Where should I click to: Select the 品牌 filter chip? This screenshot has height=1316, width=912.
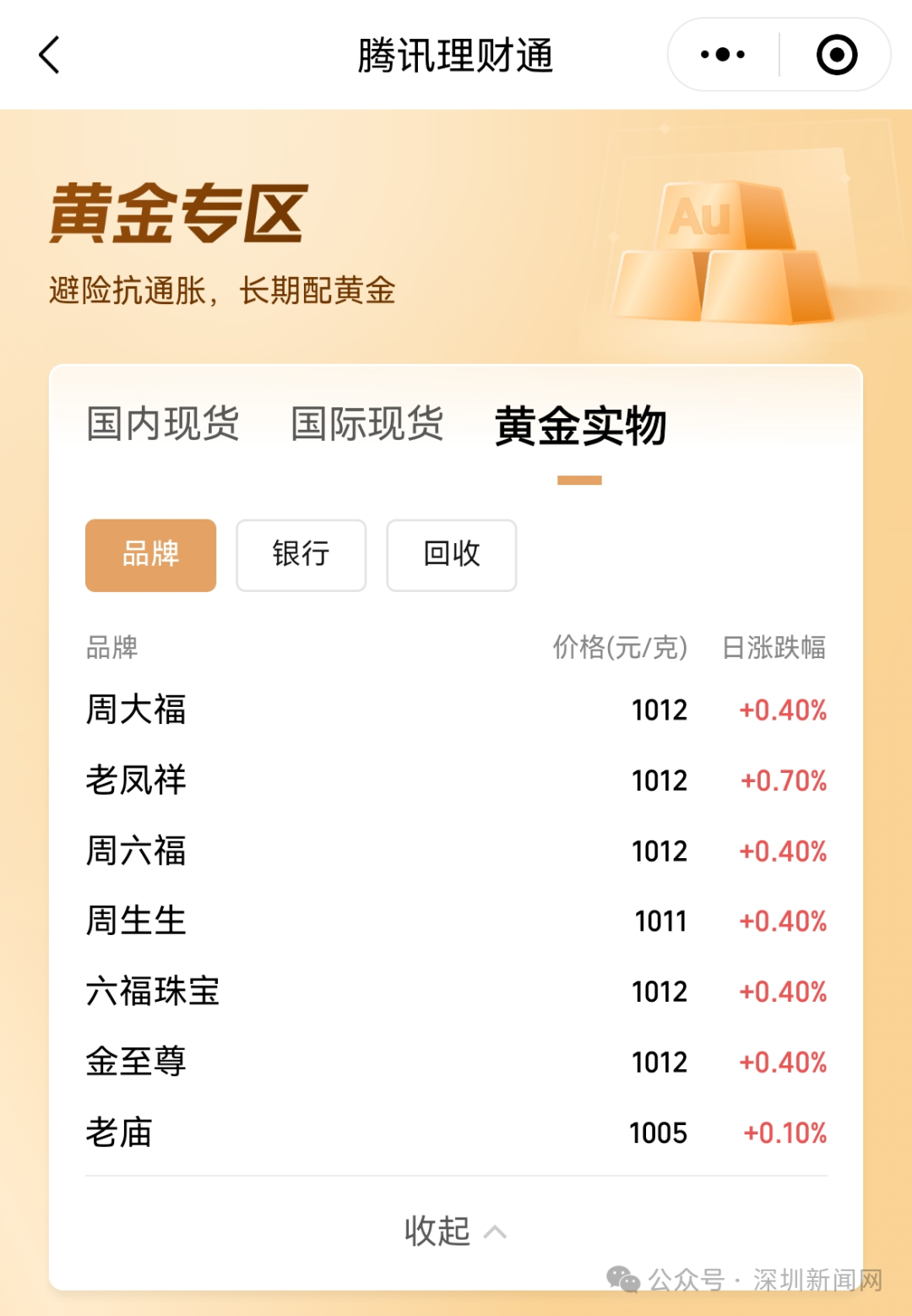150,555
